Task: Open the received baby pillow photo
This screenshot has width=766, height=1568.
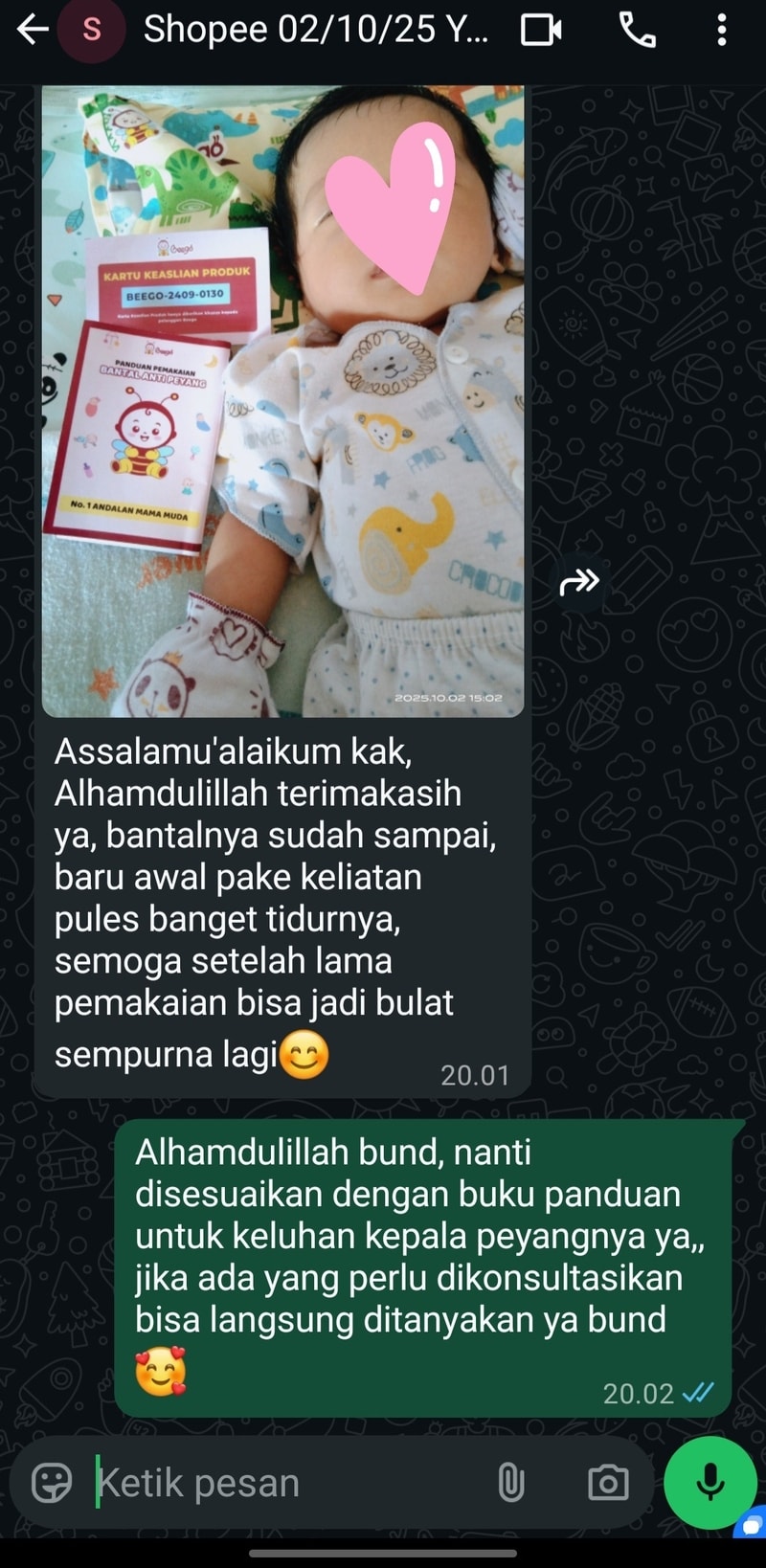Action: (282, 402)
